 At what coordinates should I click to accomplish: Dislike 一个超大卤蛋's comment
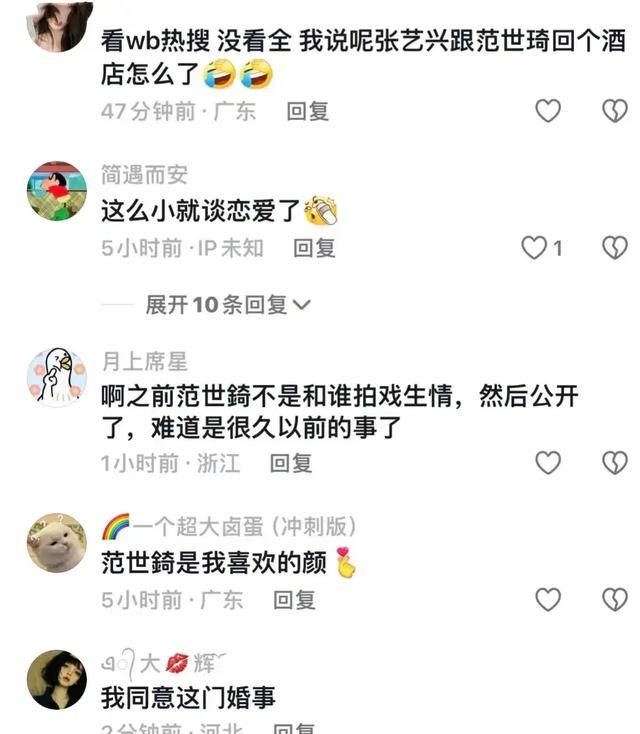[614, 599]
